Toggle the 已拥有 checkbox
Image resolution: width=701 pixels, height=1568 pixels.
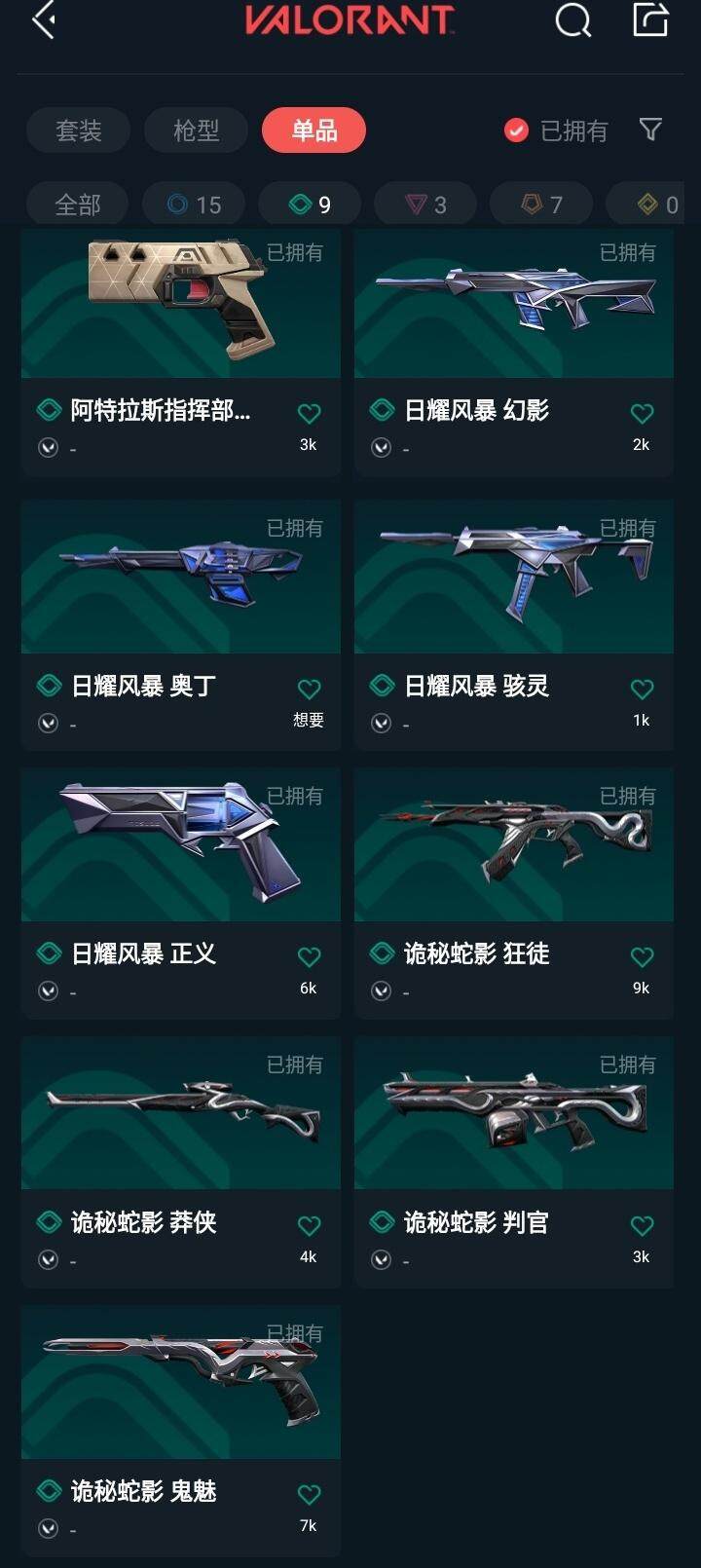tap(516, 131)
